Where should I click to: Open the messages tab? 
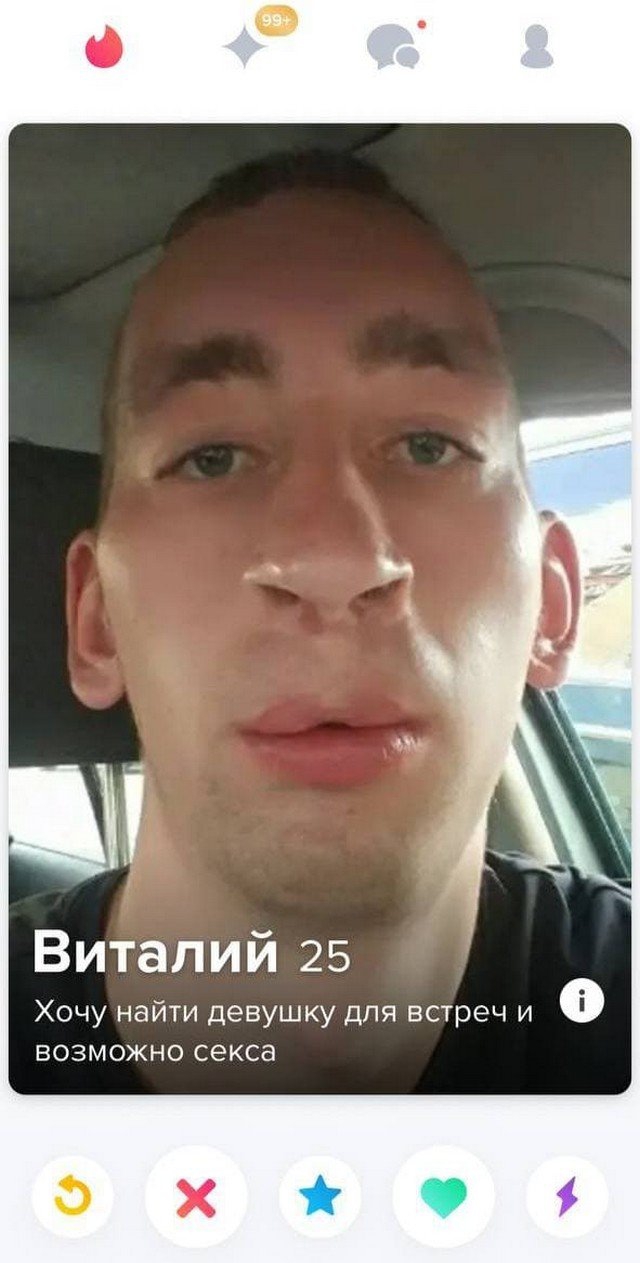392,47
